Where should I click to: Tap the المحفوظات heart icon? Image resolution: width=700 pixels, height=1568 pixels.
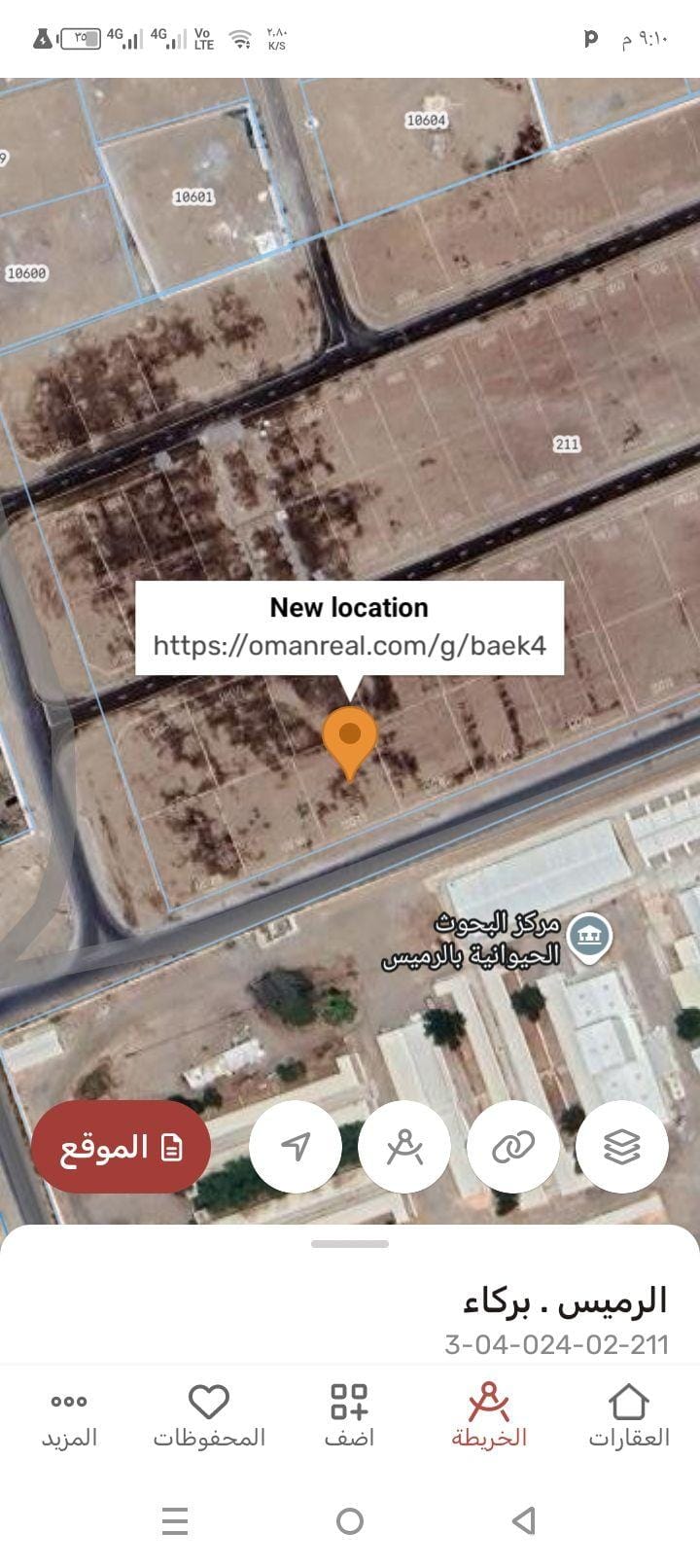[x=208, y=1403]
